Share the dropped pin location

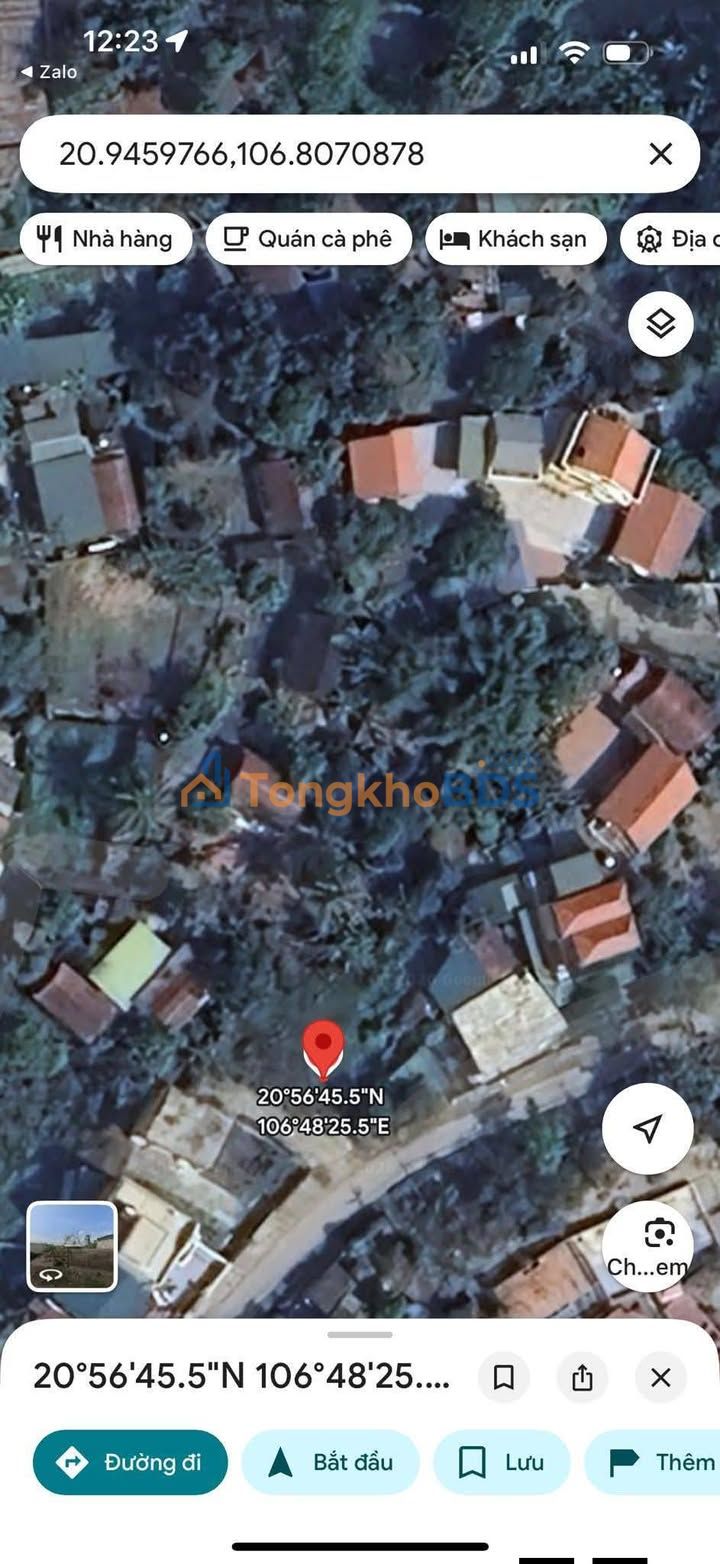click(x=582, y=1377)
